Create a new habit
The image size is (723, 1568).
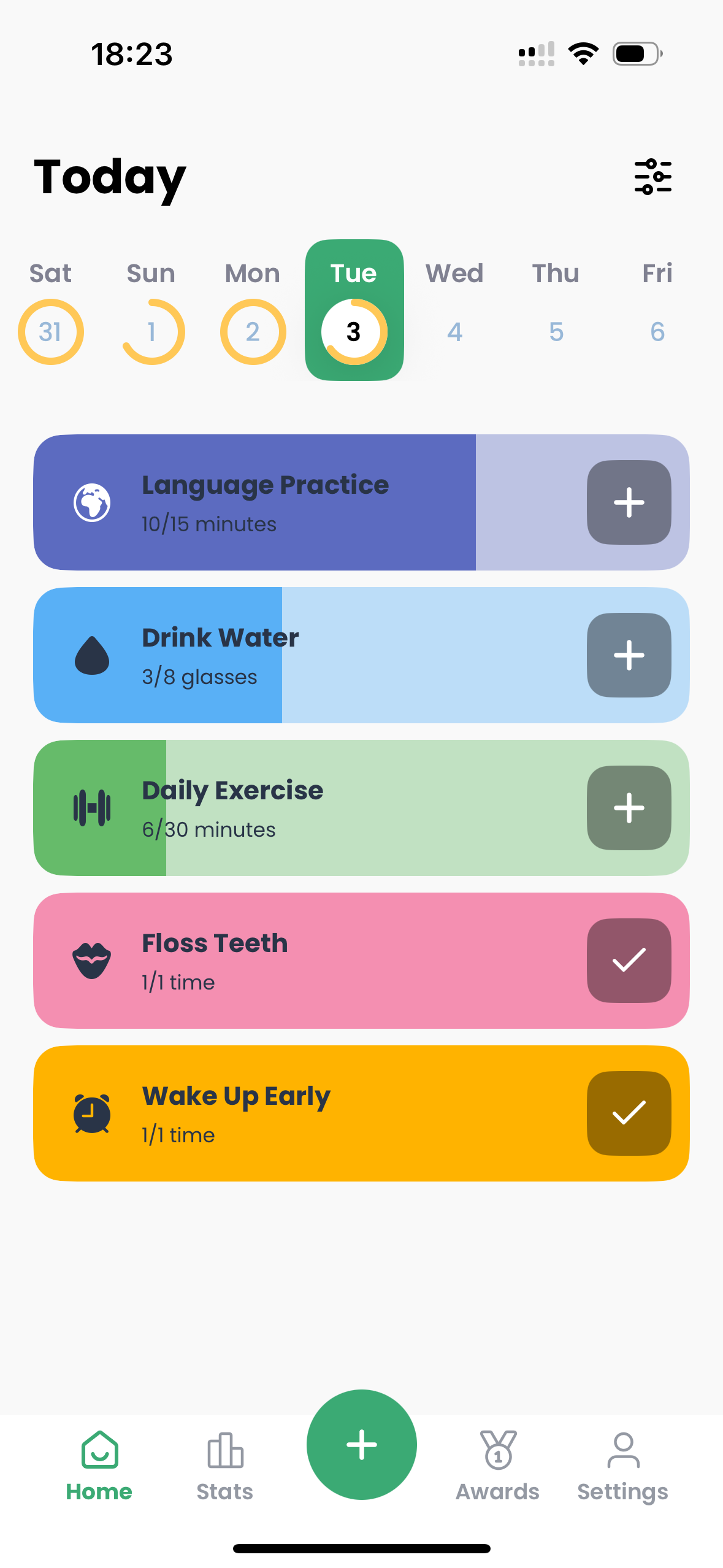(x=361, y=1445)
